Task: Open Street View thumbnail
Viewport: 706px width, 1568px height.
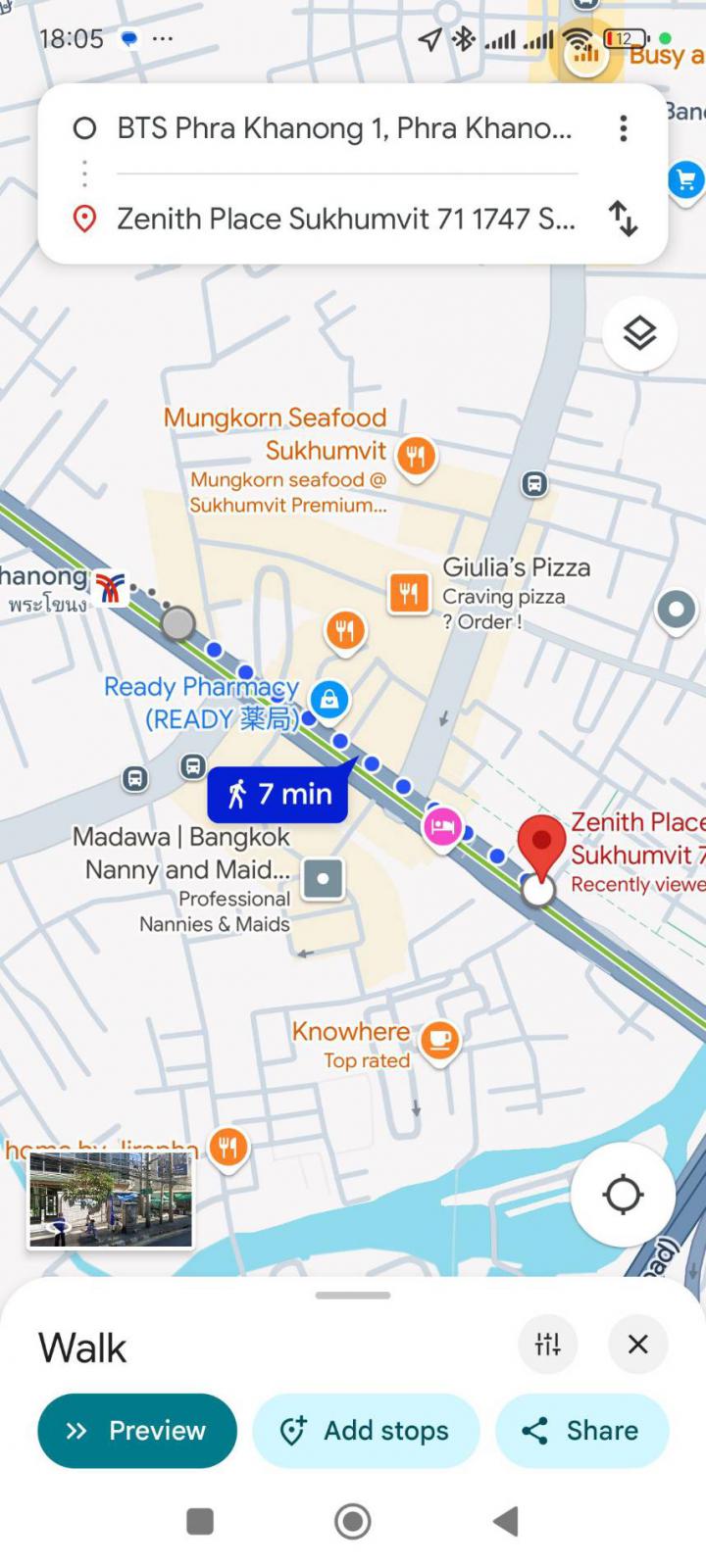Action: 110,1199
